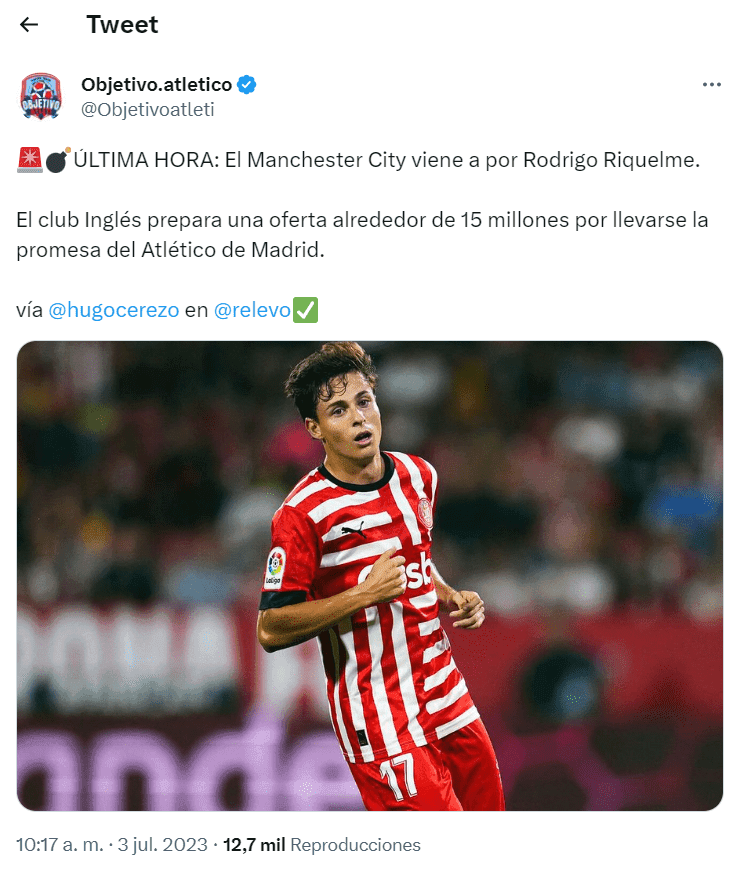Open the tweet timestamp 10:17 a. m.
This screenshot has height=875, width=742.
pyautogui.click(x=60, y=845)
